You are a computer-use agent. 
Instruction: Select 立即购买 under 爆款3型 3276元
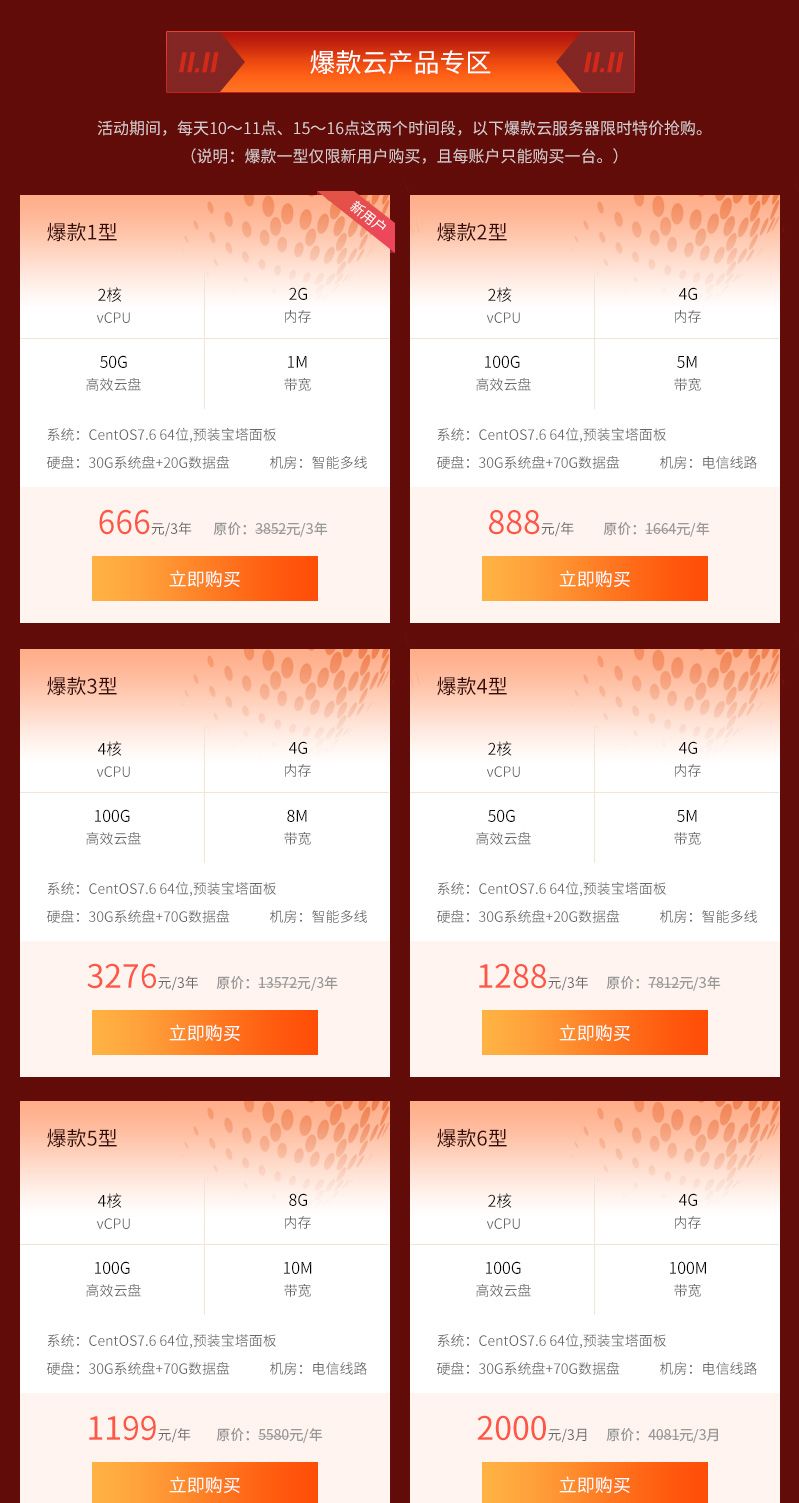coord(205,1033)
